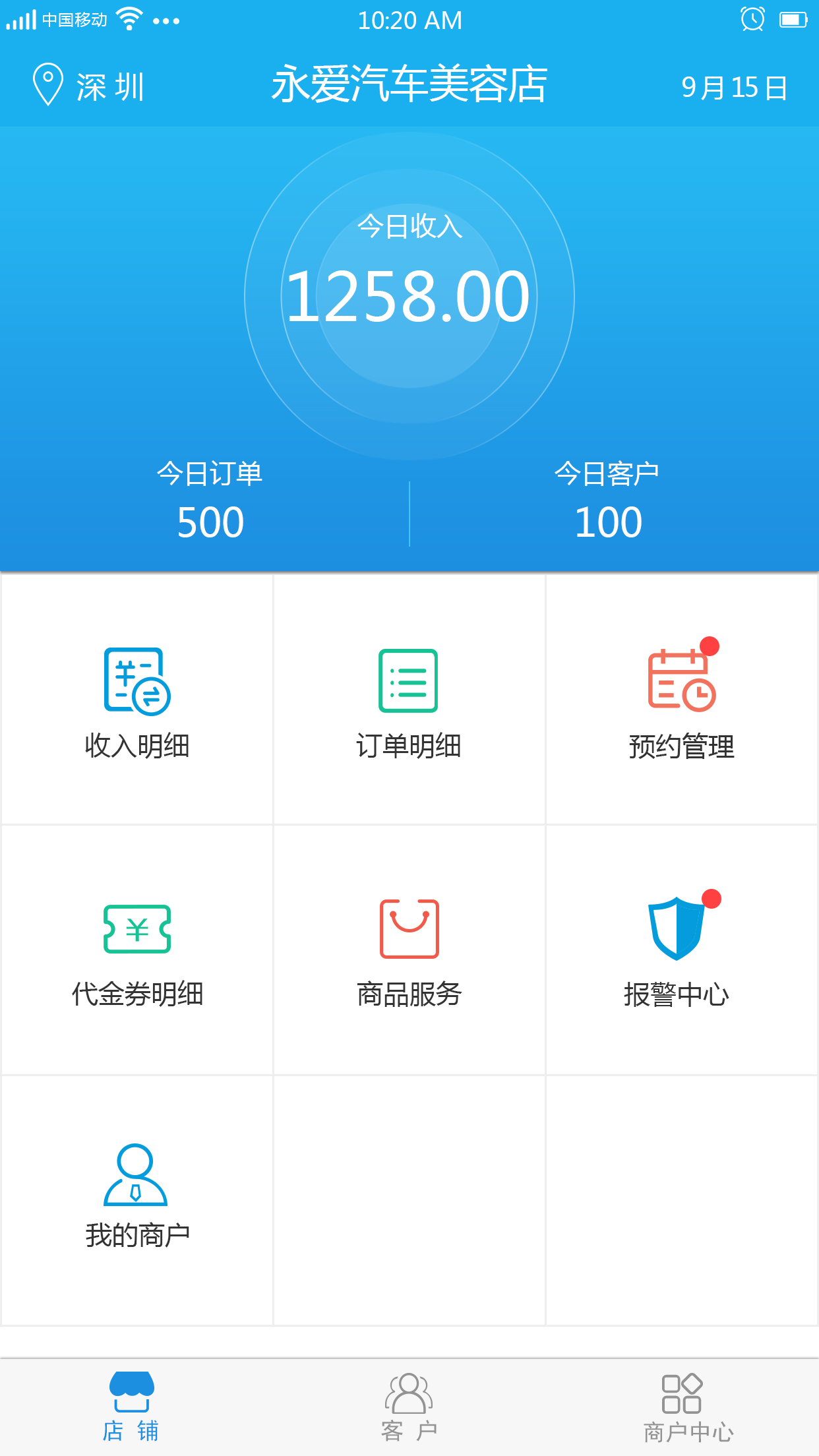Open 代金券明细 voucher details

[x=137, y=950]
